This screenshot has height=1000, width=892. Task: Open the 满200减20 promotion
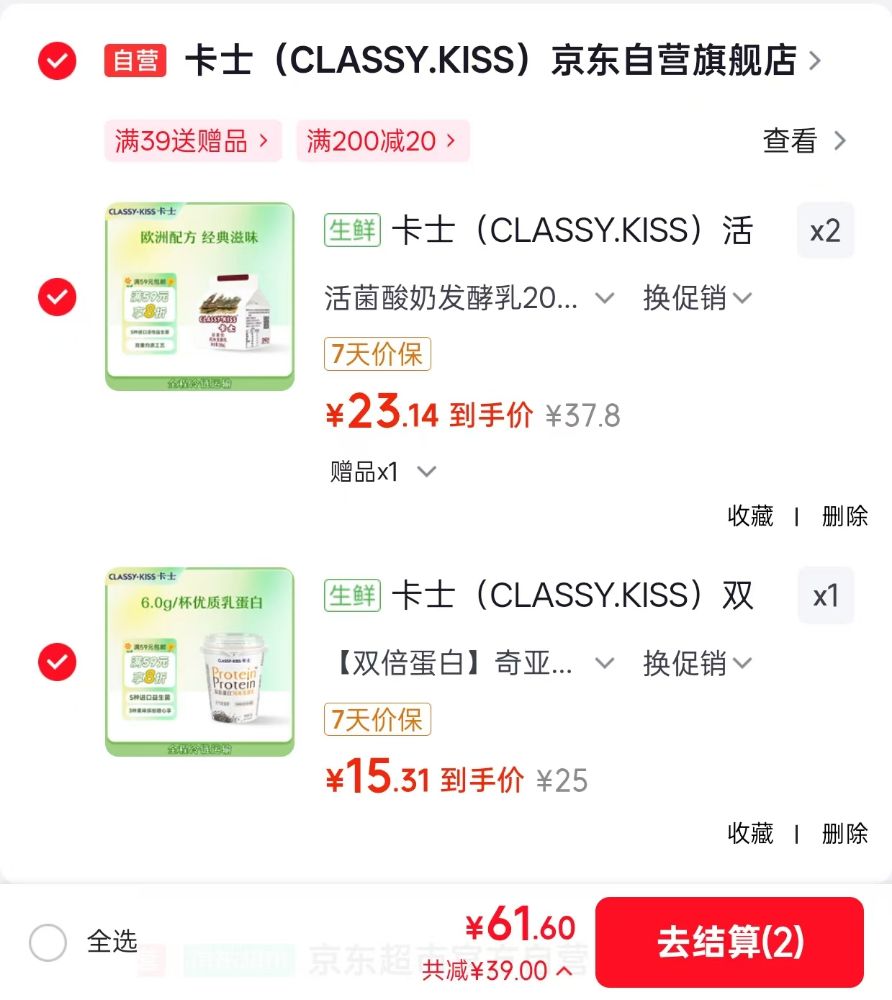pyautogui.click(x=383, y=140)
